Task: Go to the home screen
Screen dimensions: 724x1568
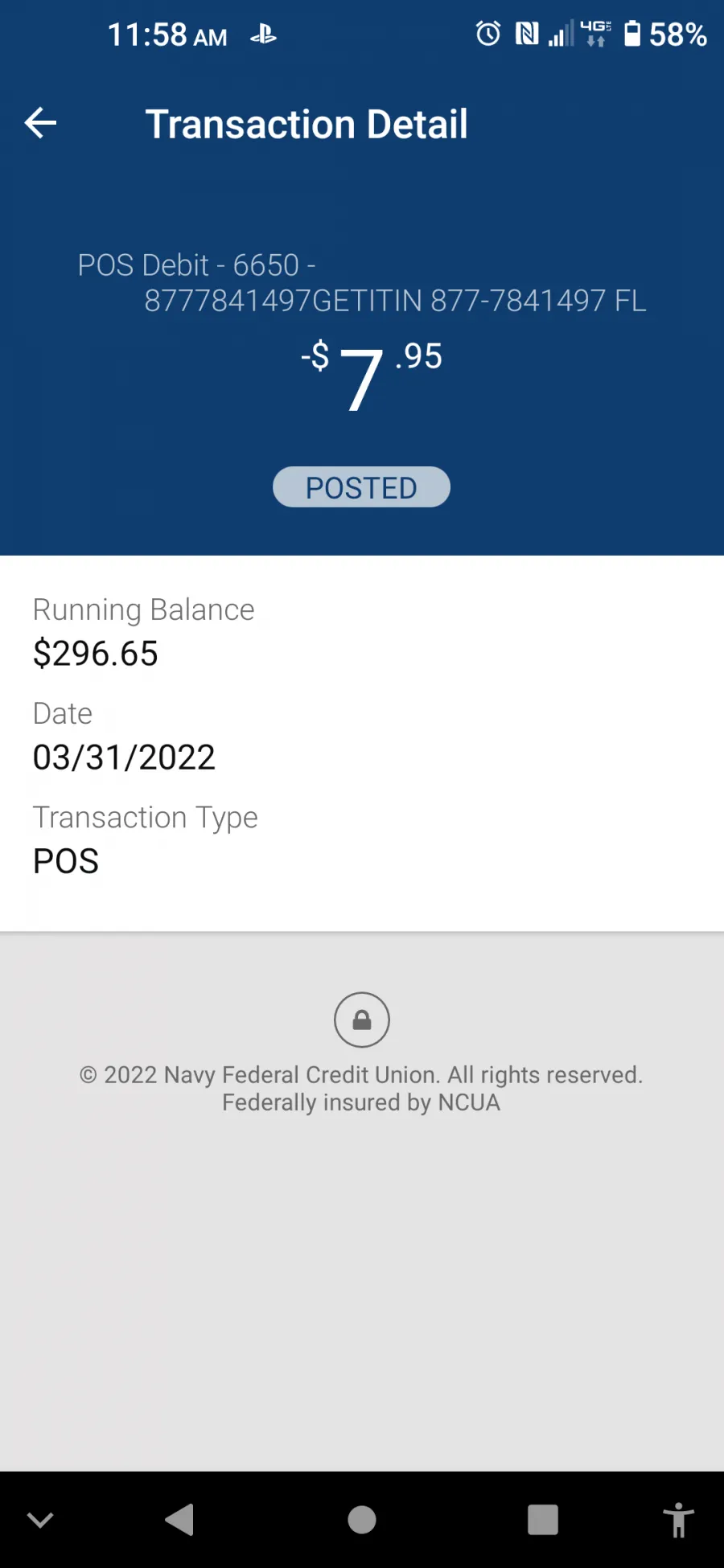Action: pyautogui.click(x=362, y=1520)
